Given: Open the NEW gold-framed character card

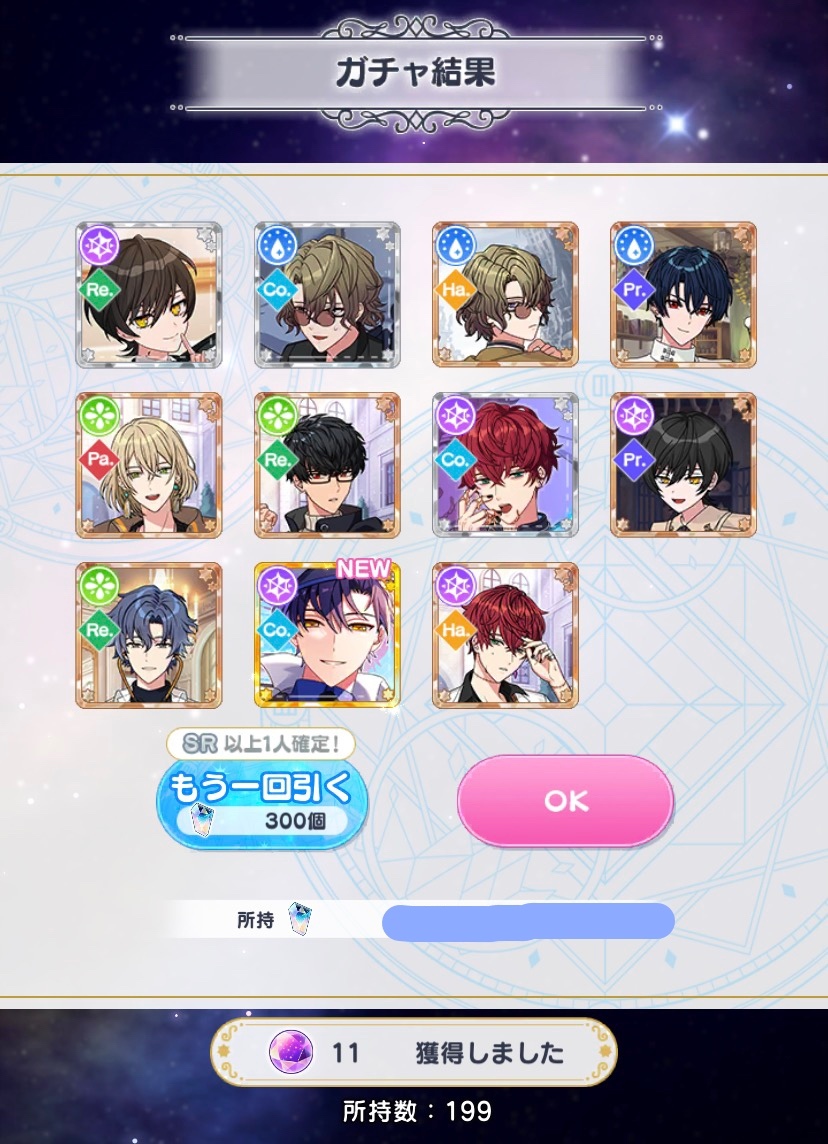Looking at the screenshot, I should [x=327, y=635].
